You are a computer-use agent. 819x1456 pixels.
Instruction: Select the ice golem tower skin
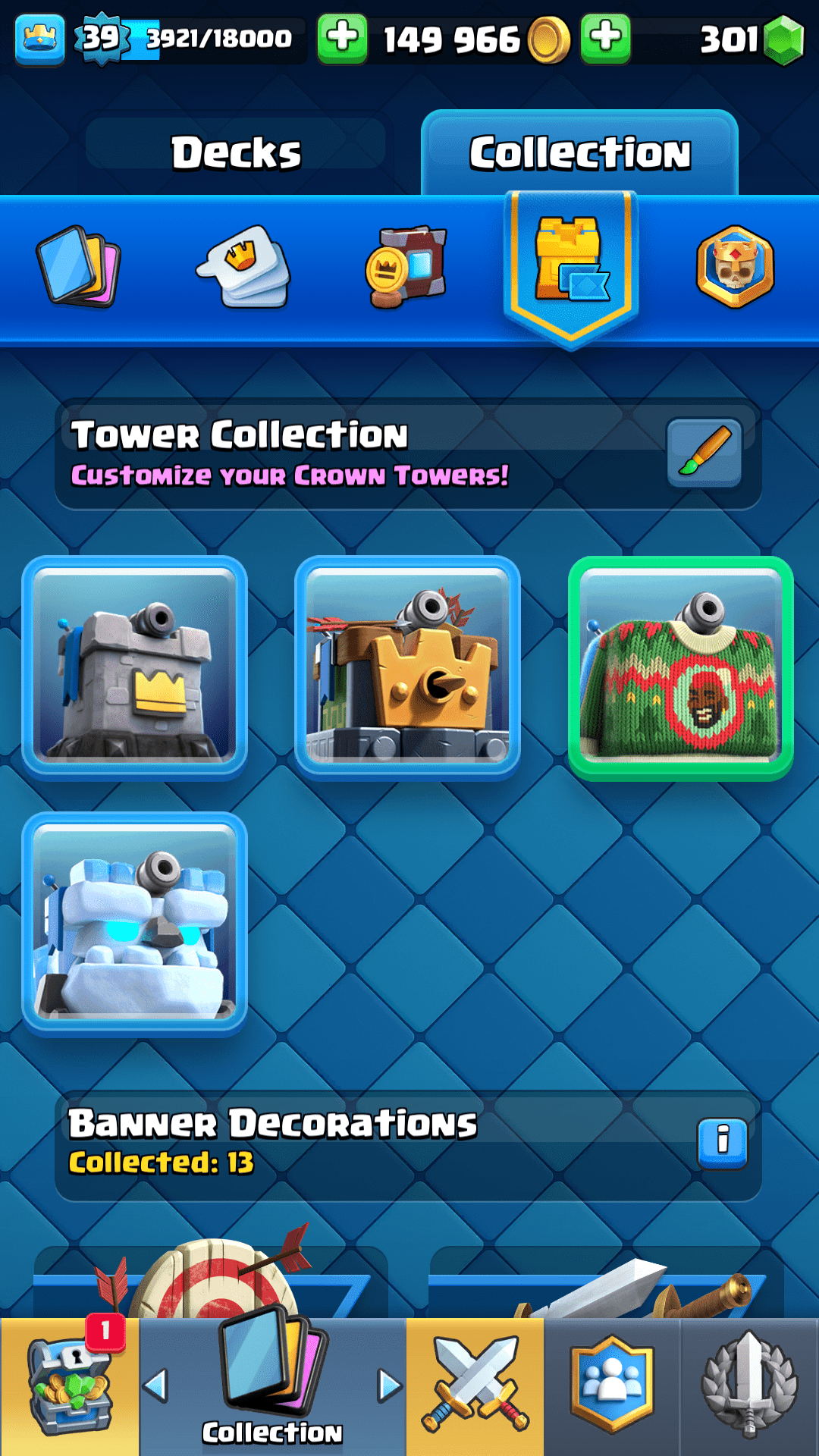134,924
